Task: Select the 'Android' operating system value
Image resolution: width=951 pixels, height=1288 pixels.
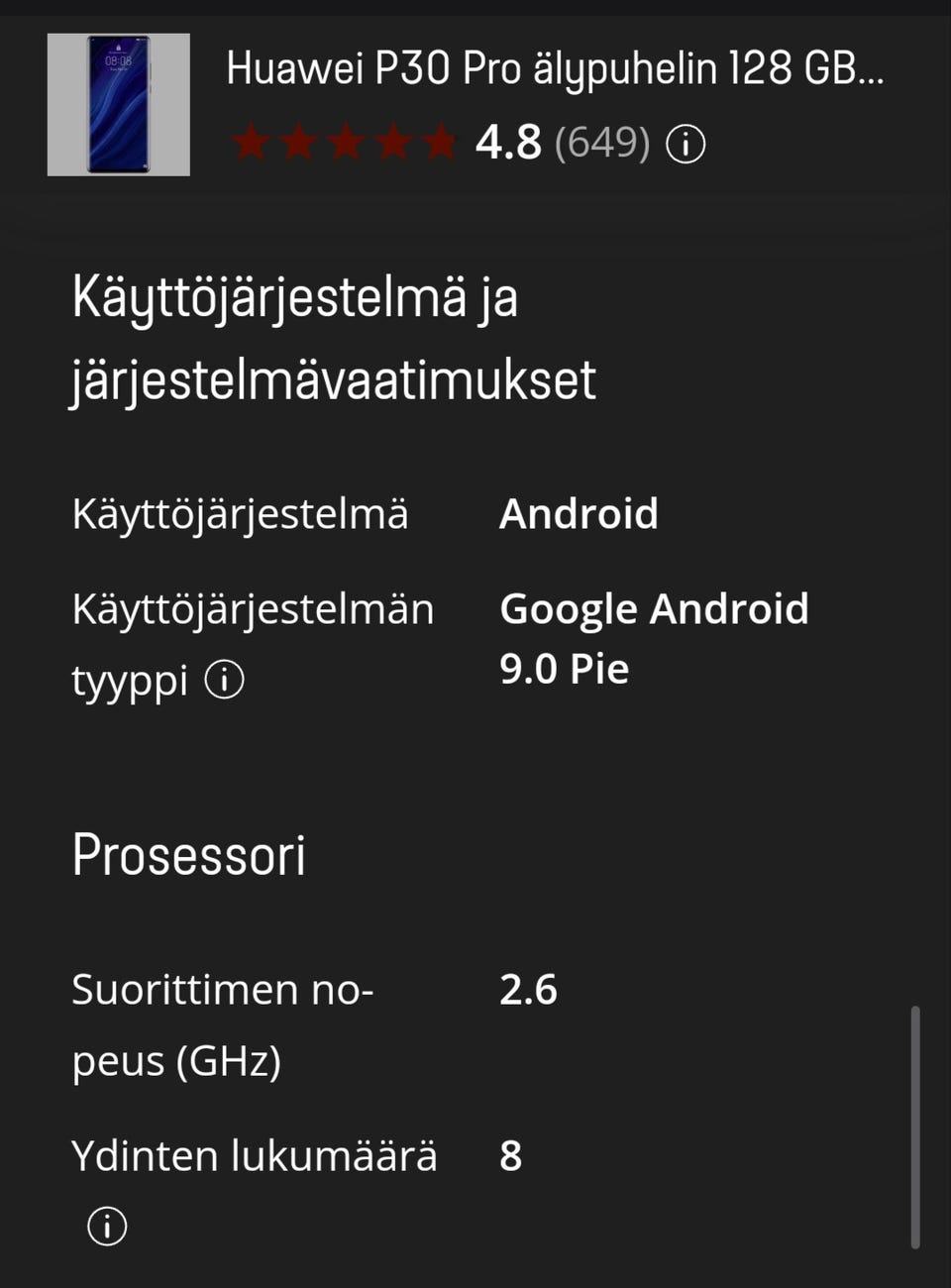Action: 580,514
